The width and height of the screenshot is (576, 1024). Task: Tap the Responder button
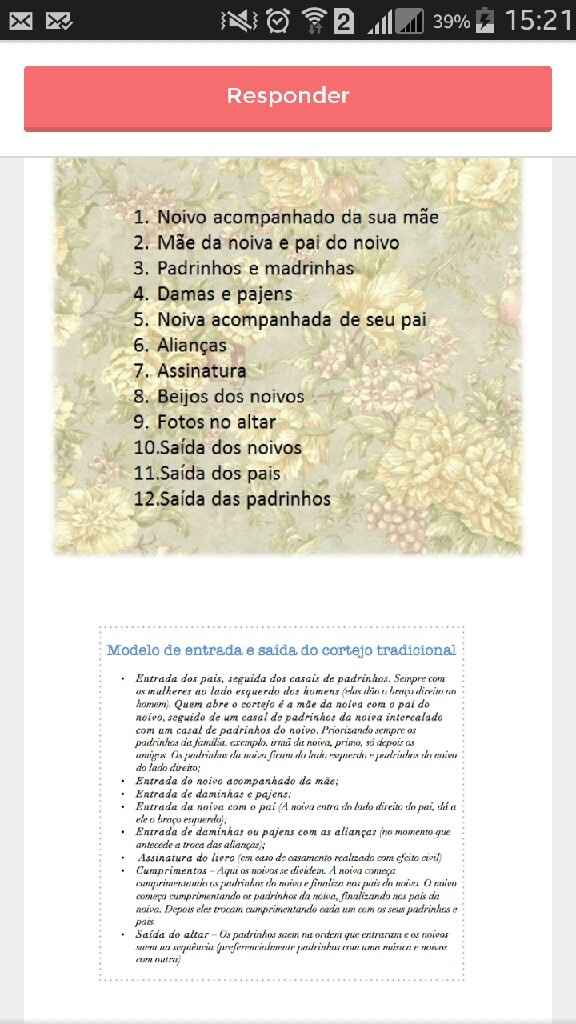(x=288, y=99)
